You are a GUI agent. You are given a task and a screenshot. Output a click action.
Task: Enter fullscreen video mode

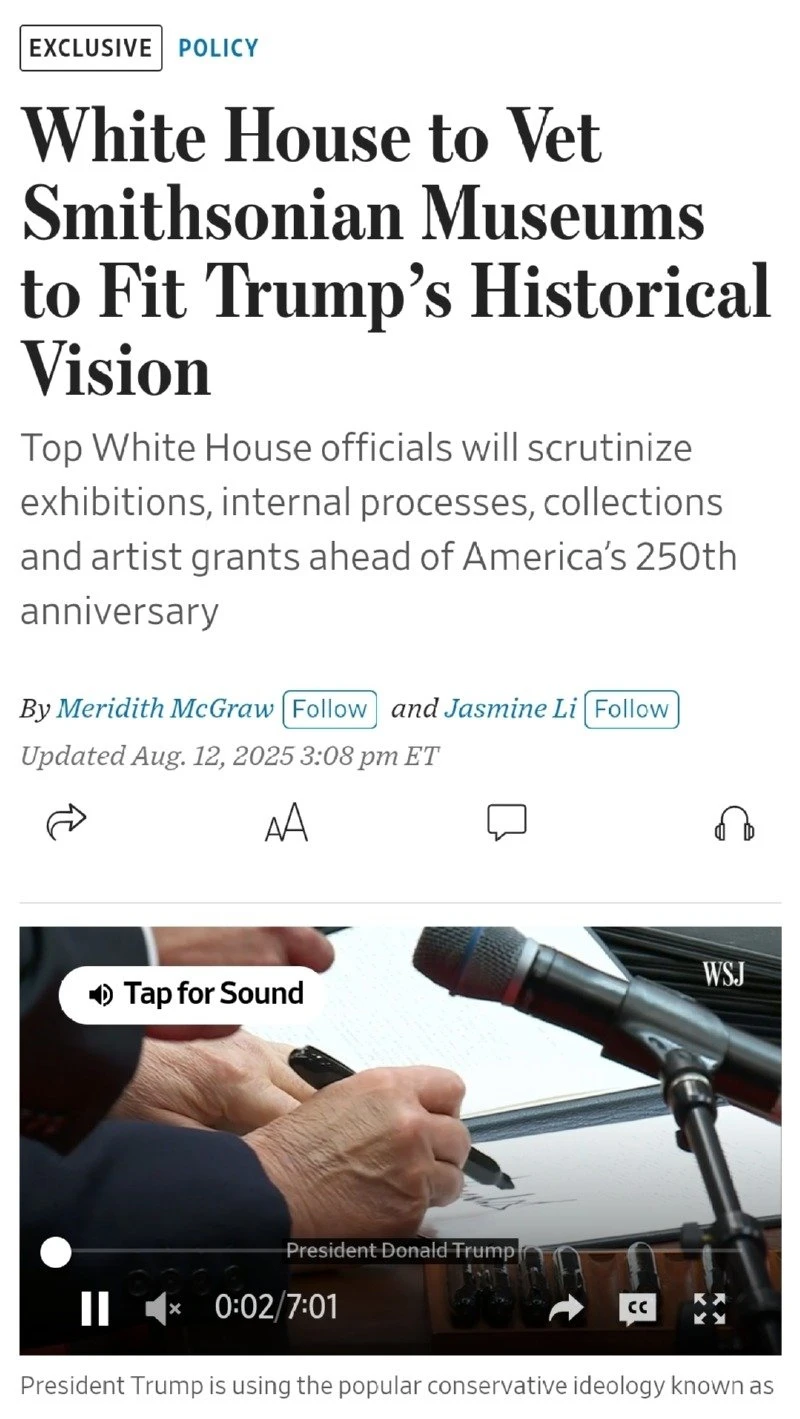click(710, 1307)
